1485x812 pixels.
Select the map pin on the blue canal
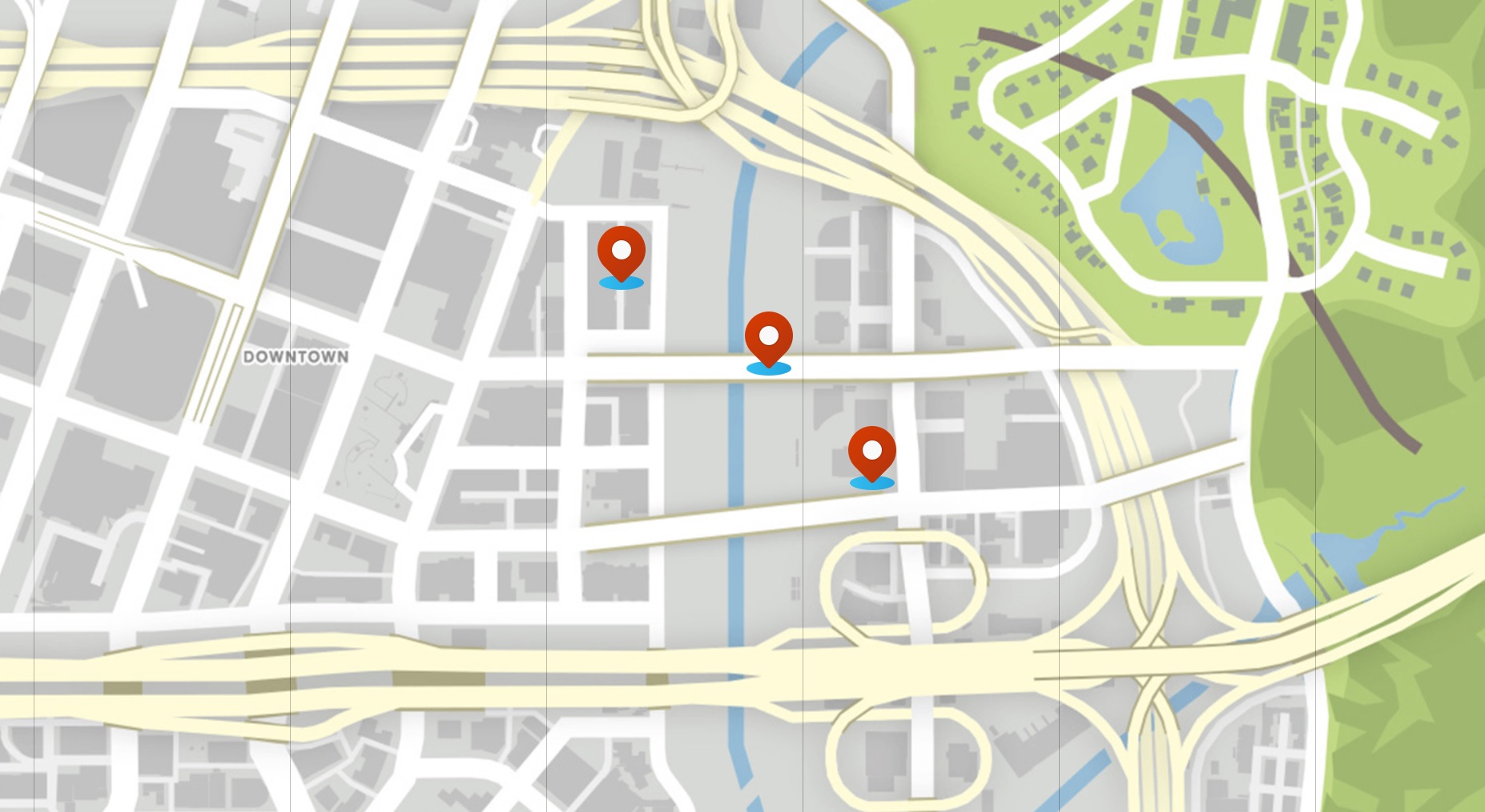point(768,339)
